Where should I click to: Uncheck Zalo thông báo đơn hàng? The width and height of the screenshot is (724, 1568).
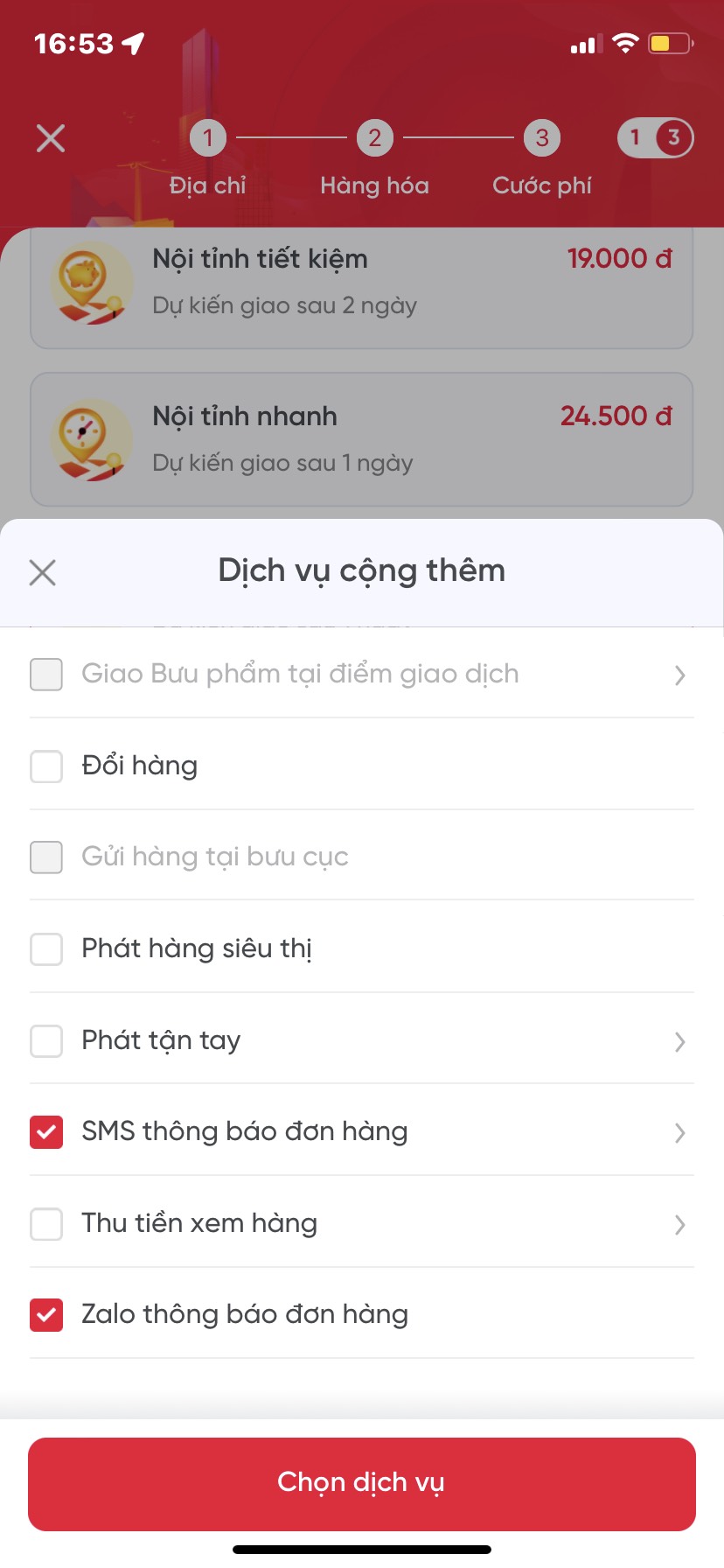(x=46, y=1314)
